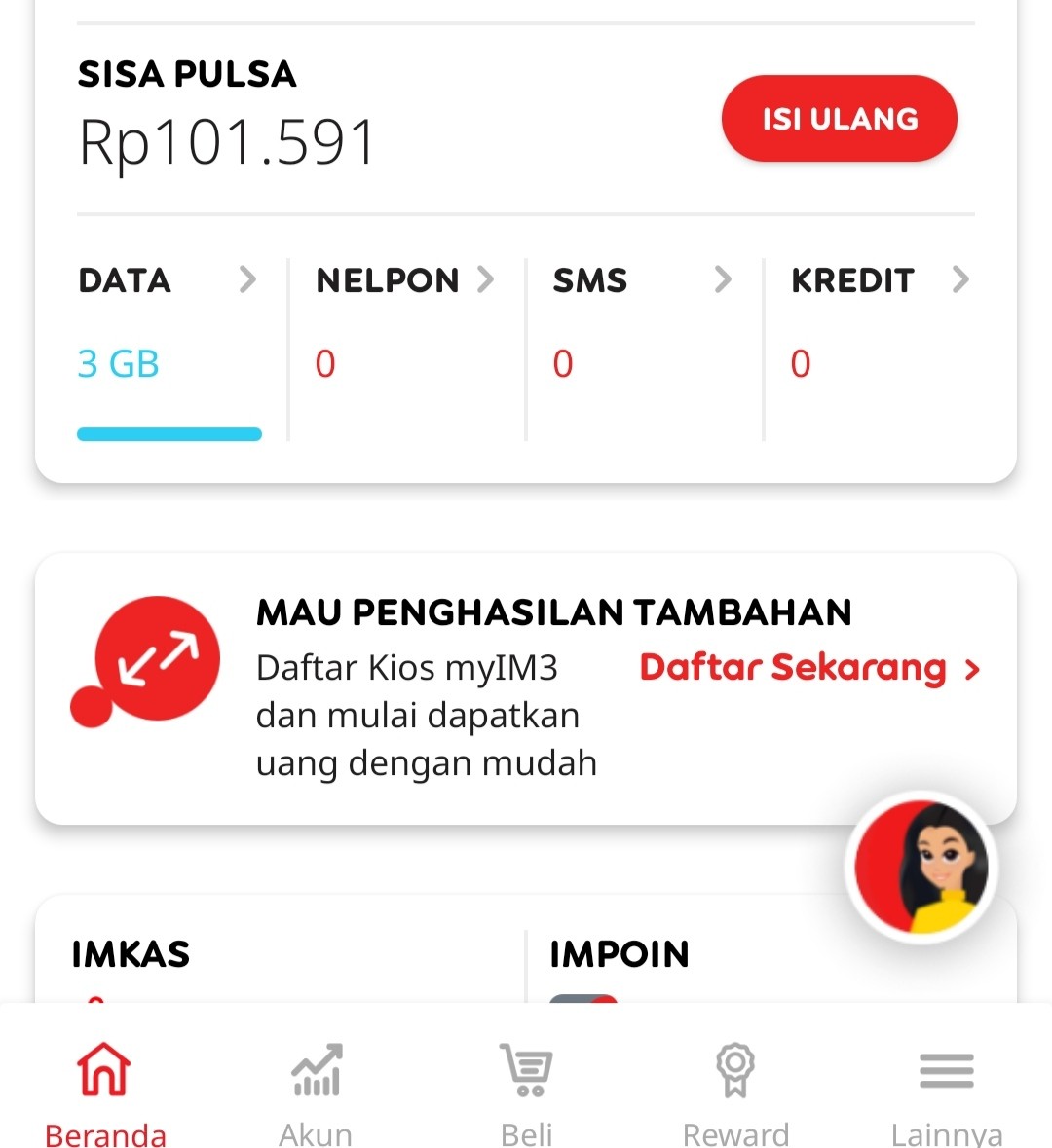Go to the Beranda tab
The width and height of the screenshot is (1052, 1148).
(104, 1091)
